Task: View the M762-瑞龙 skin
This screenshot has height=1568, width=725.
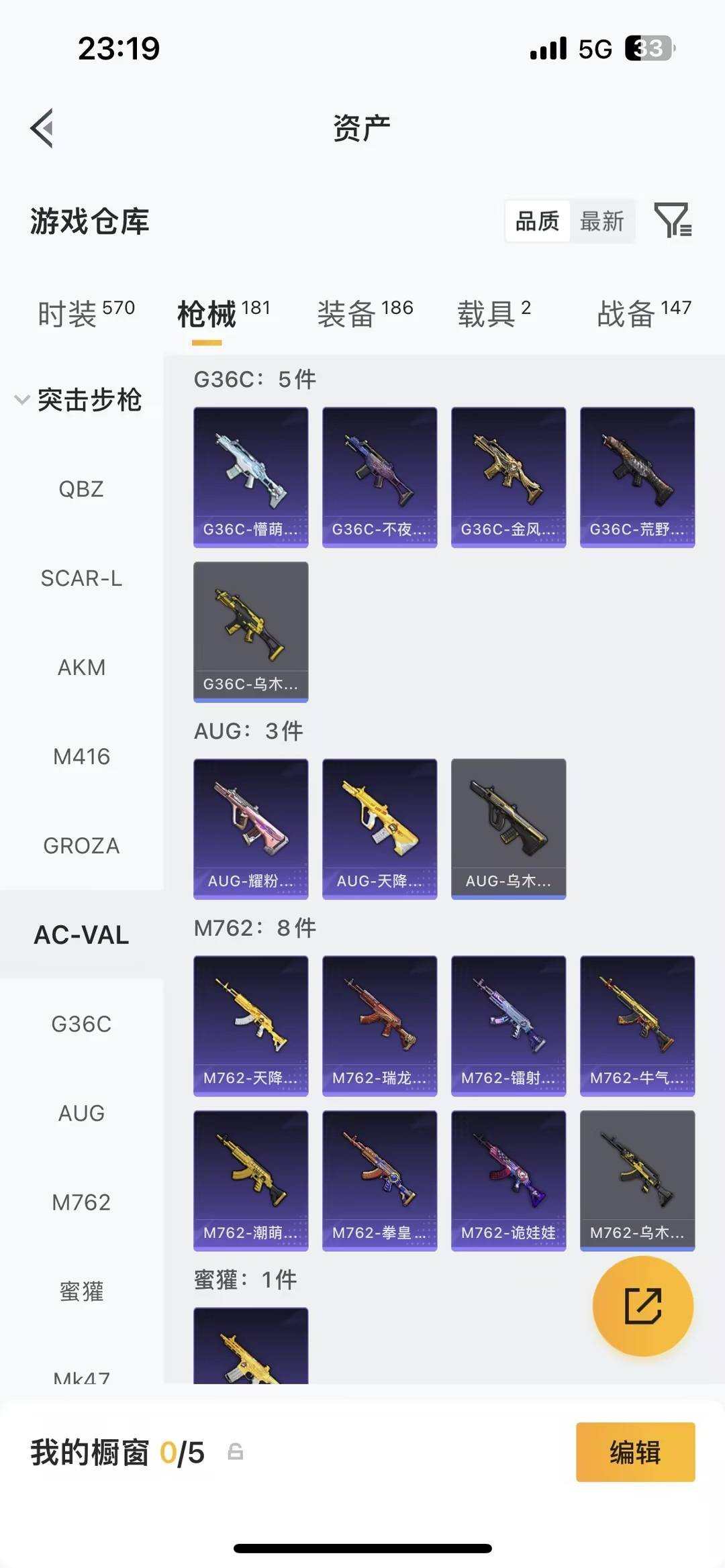Action: [x=379, y=1026]
